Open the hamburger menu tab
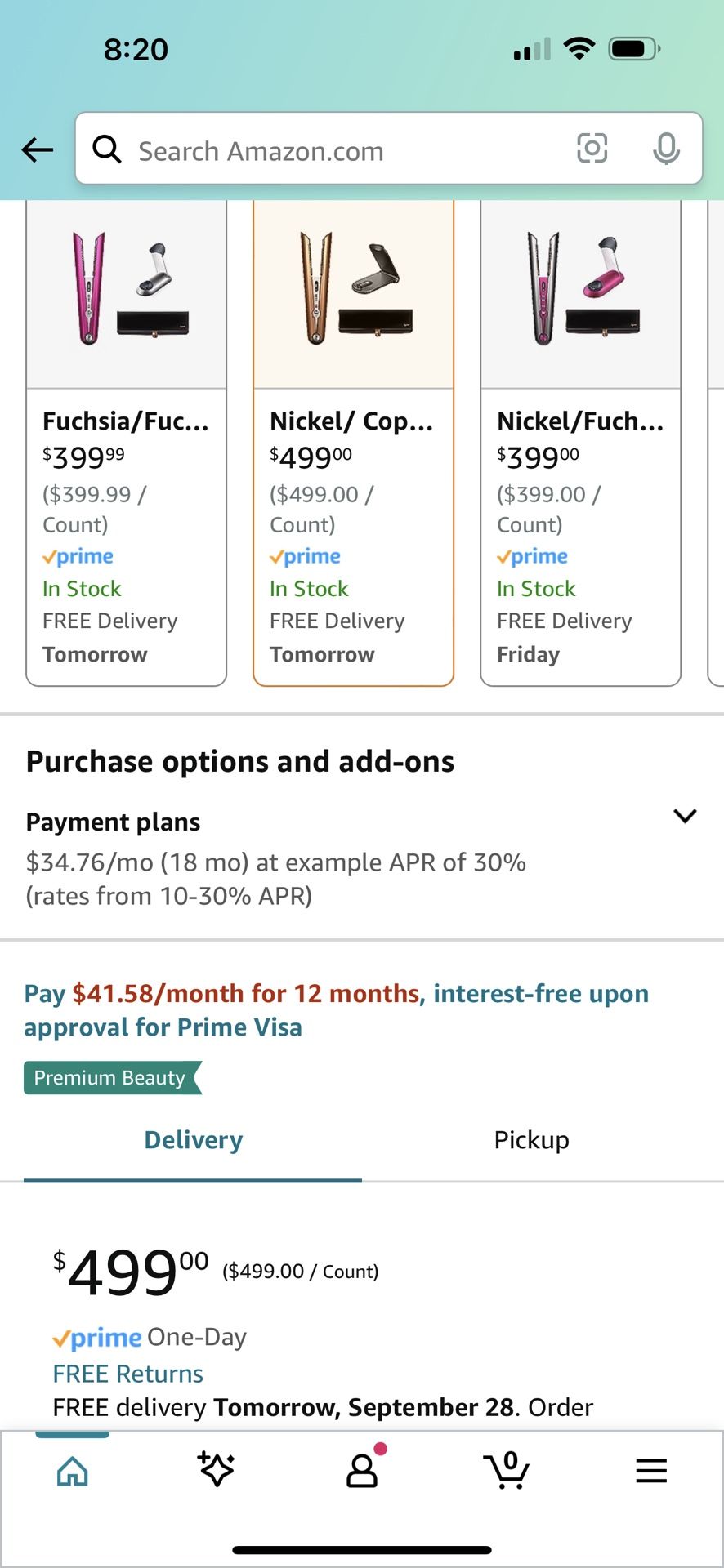 coord(651,1471)
